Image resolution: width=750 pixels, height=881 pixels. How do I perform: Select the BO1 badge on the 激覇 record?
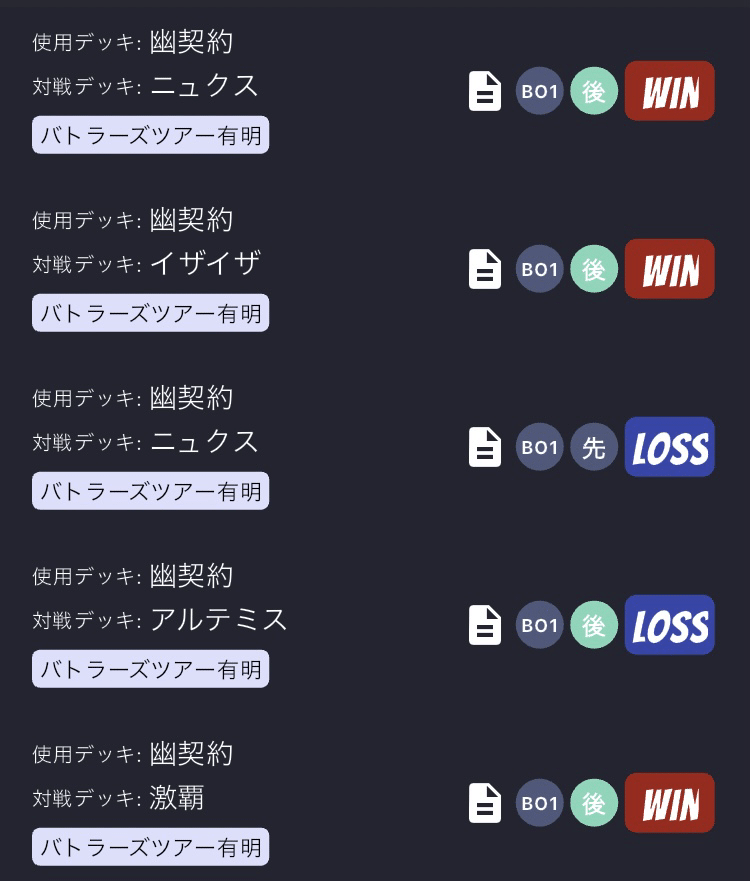(x=539, y=803)
